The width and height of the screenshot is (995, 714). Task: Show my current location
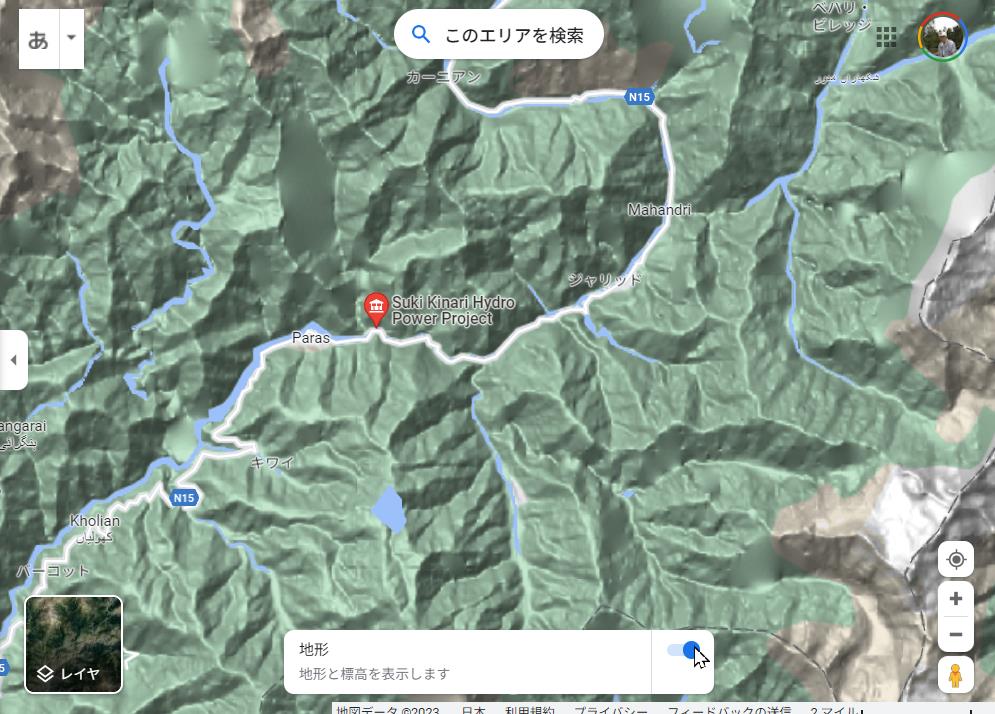click(955, 559)
